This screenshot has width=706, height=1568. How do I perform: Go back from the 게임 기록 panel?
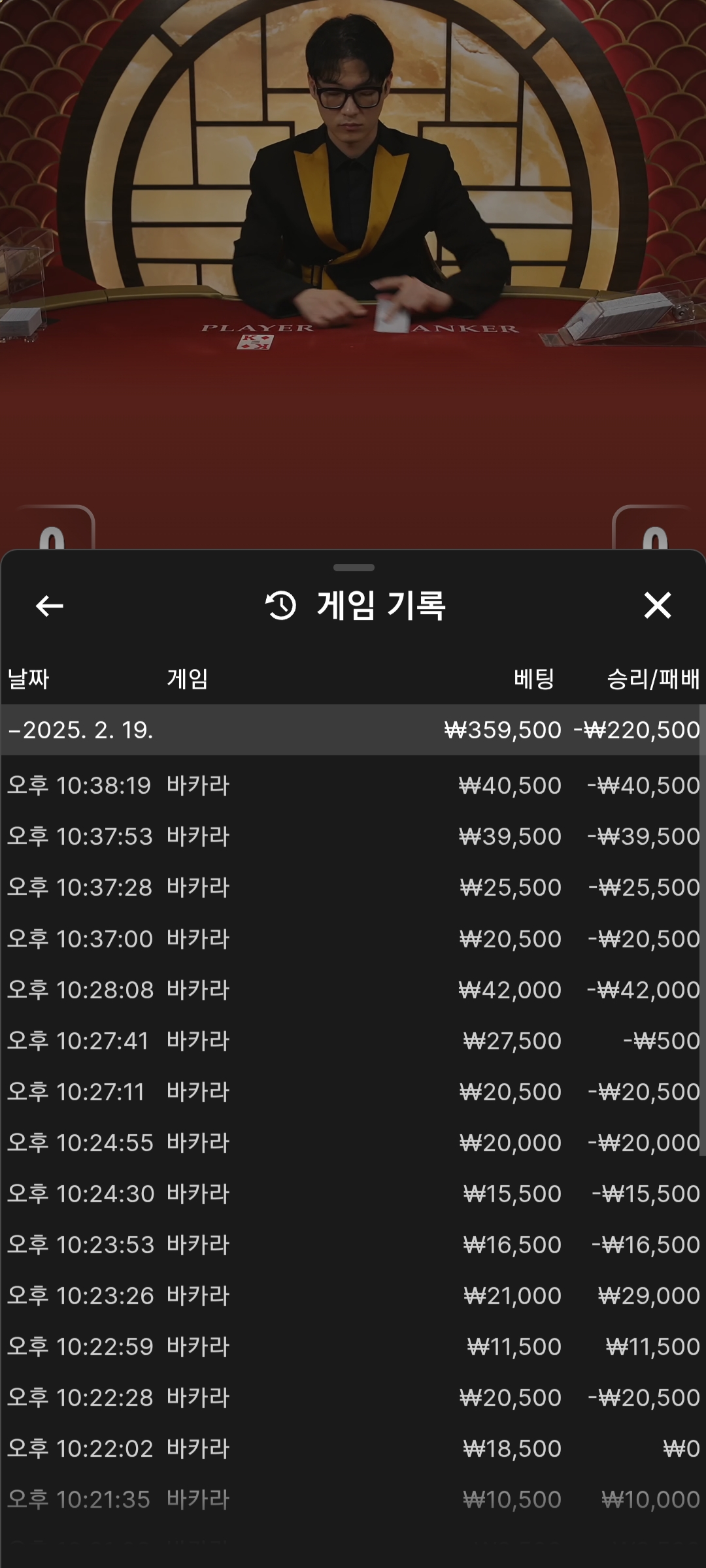click(50, 606)
